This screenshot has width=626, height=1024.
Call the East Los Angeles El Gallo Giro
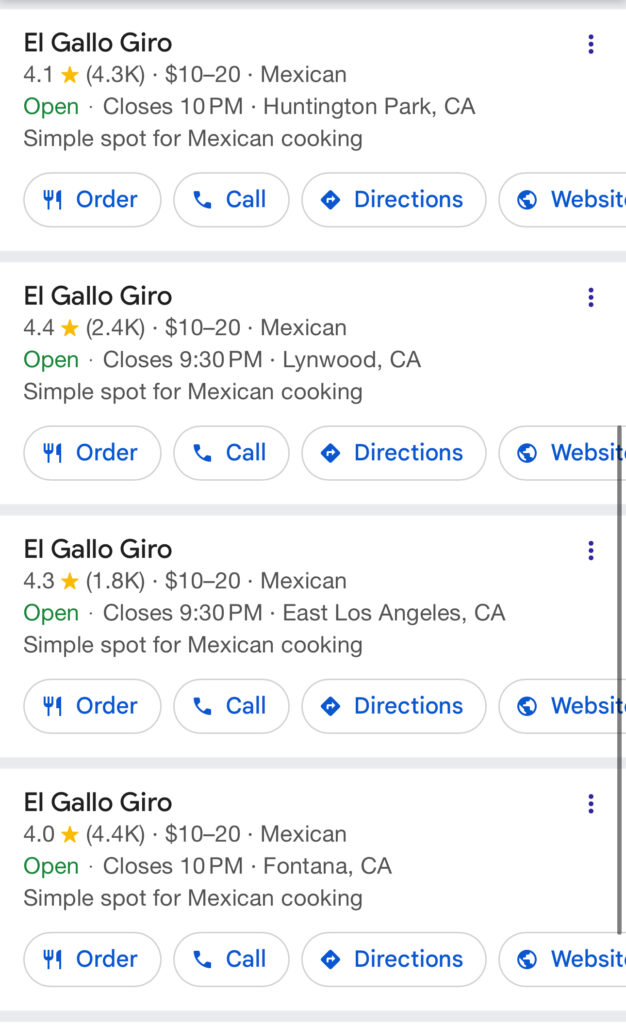pos(231,706)
